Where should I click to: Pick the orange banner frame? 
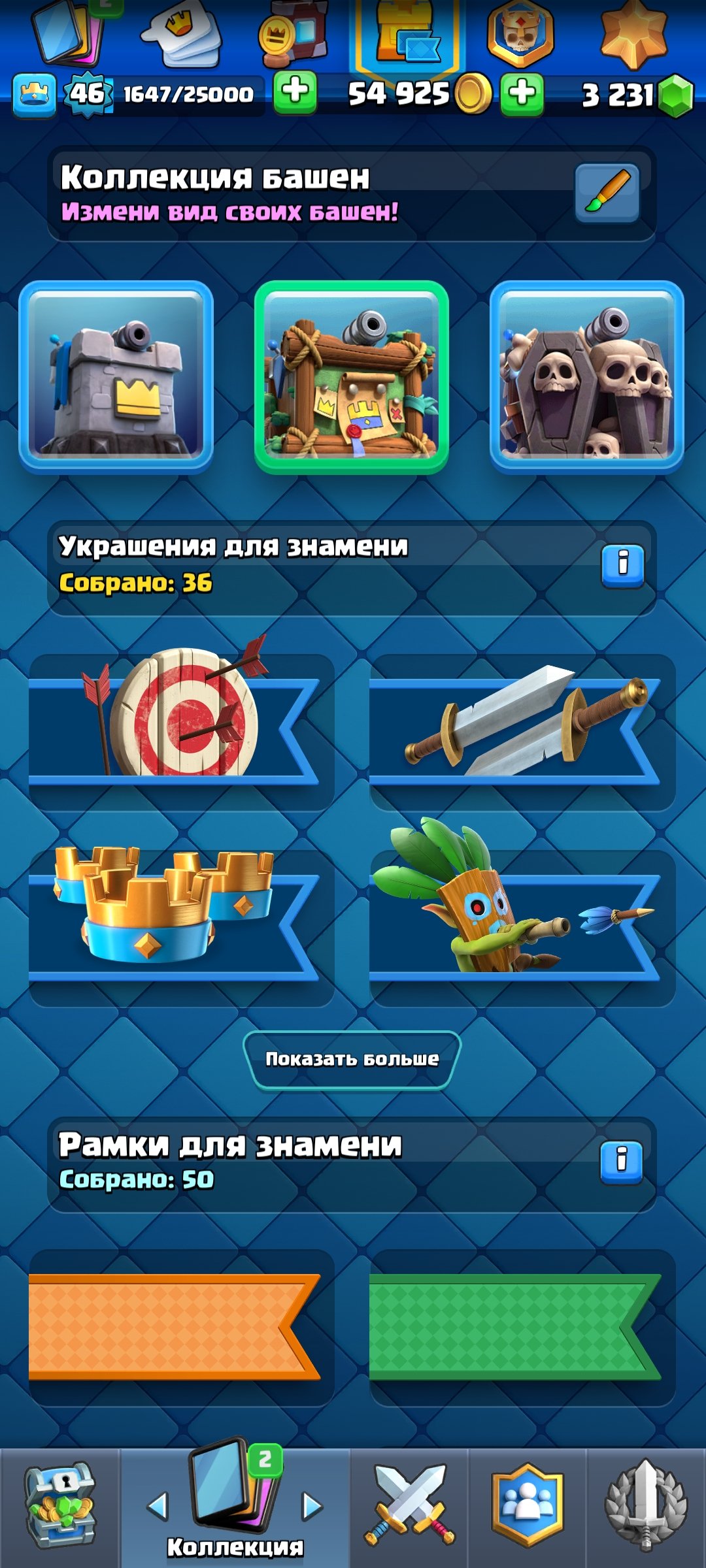(x=181, y=1328)
